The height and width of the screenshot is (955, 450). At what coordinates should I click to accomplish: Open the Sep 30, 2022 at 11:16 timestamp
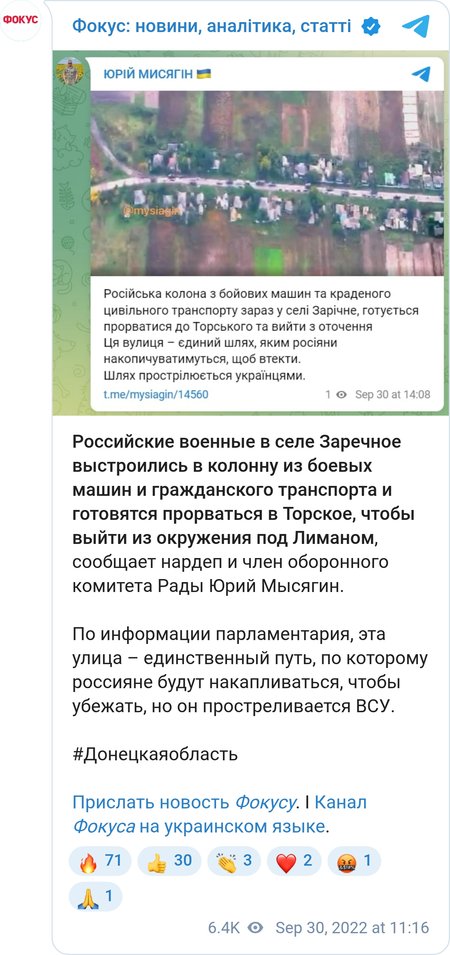(x=353, y=928)
